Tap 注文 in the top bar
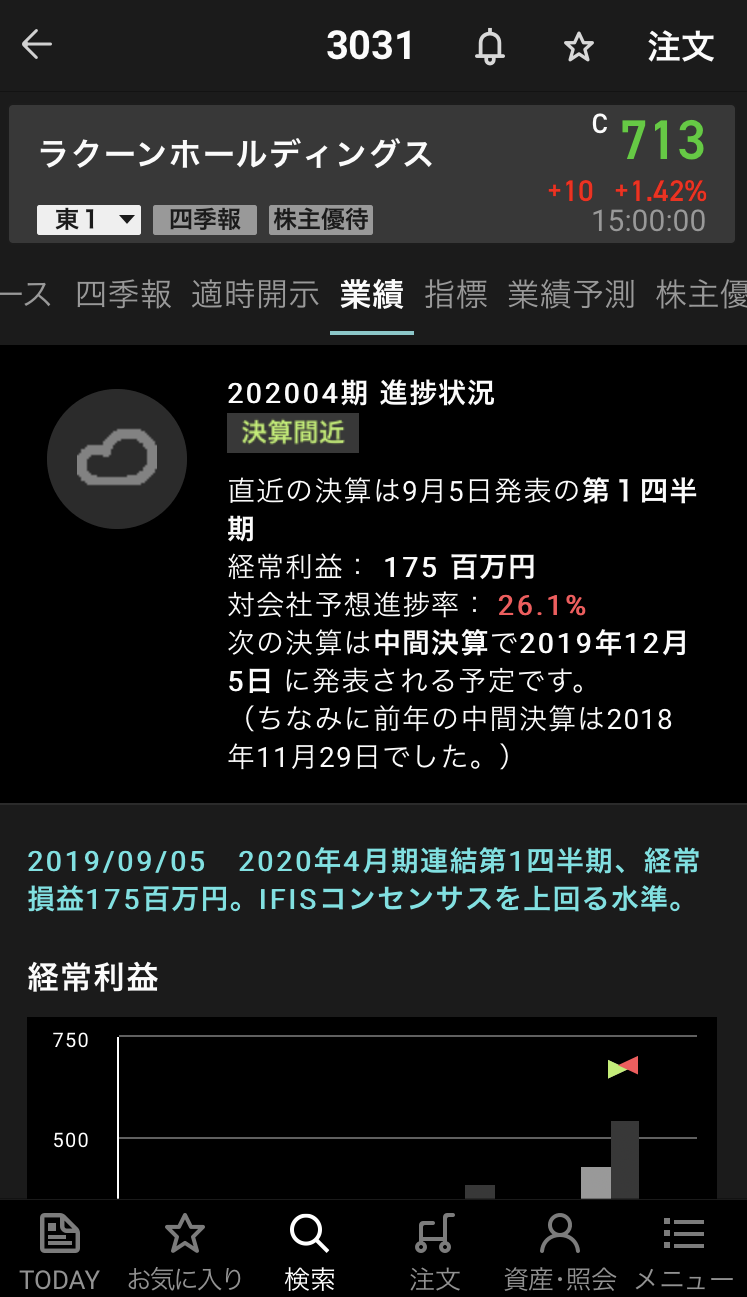Screen dimensions: 747x1297 [x=680, y=46]
